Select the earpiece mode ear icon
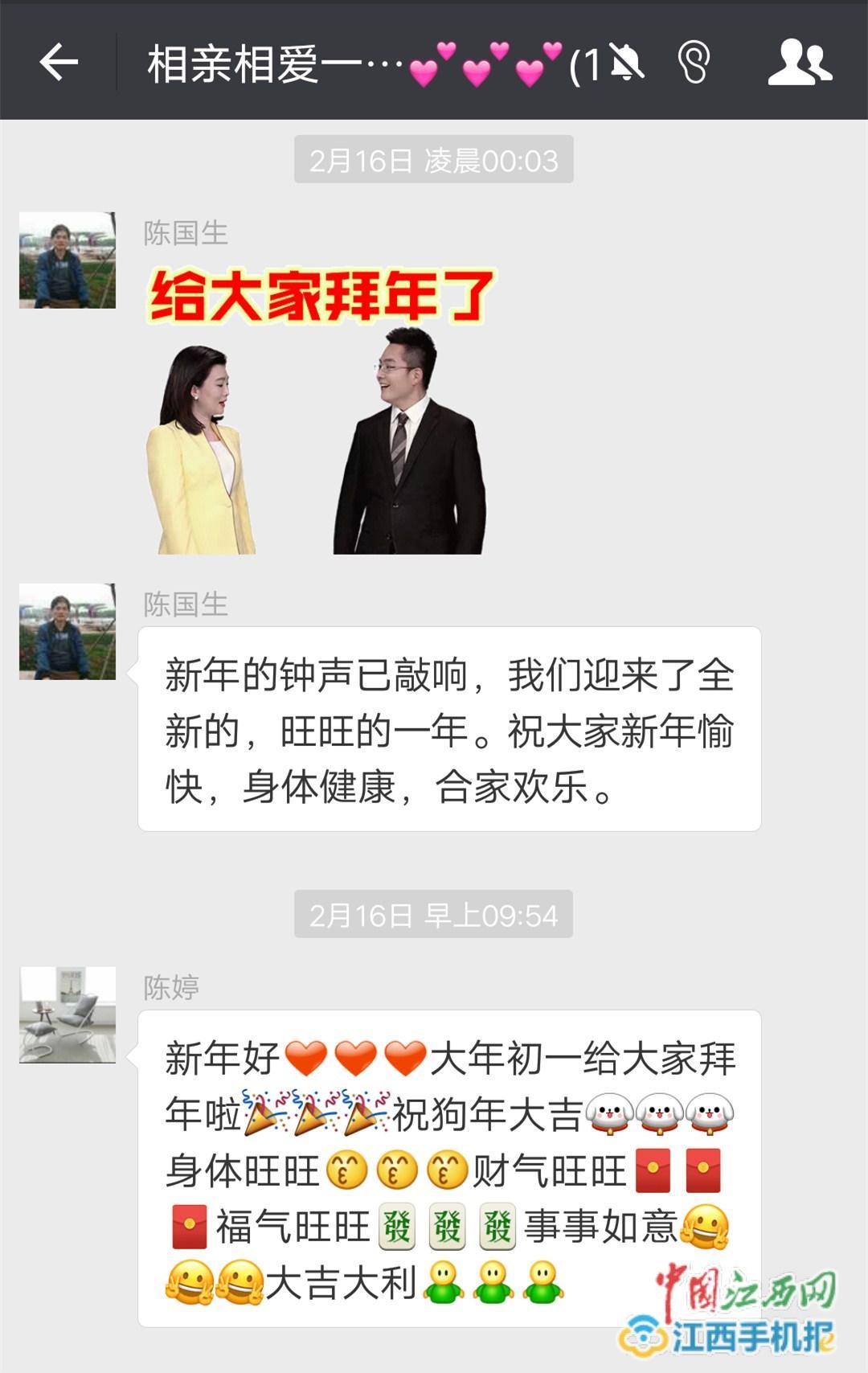Viewport: 868px width, 1373px height. coord(693,63)
